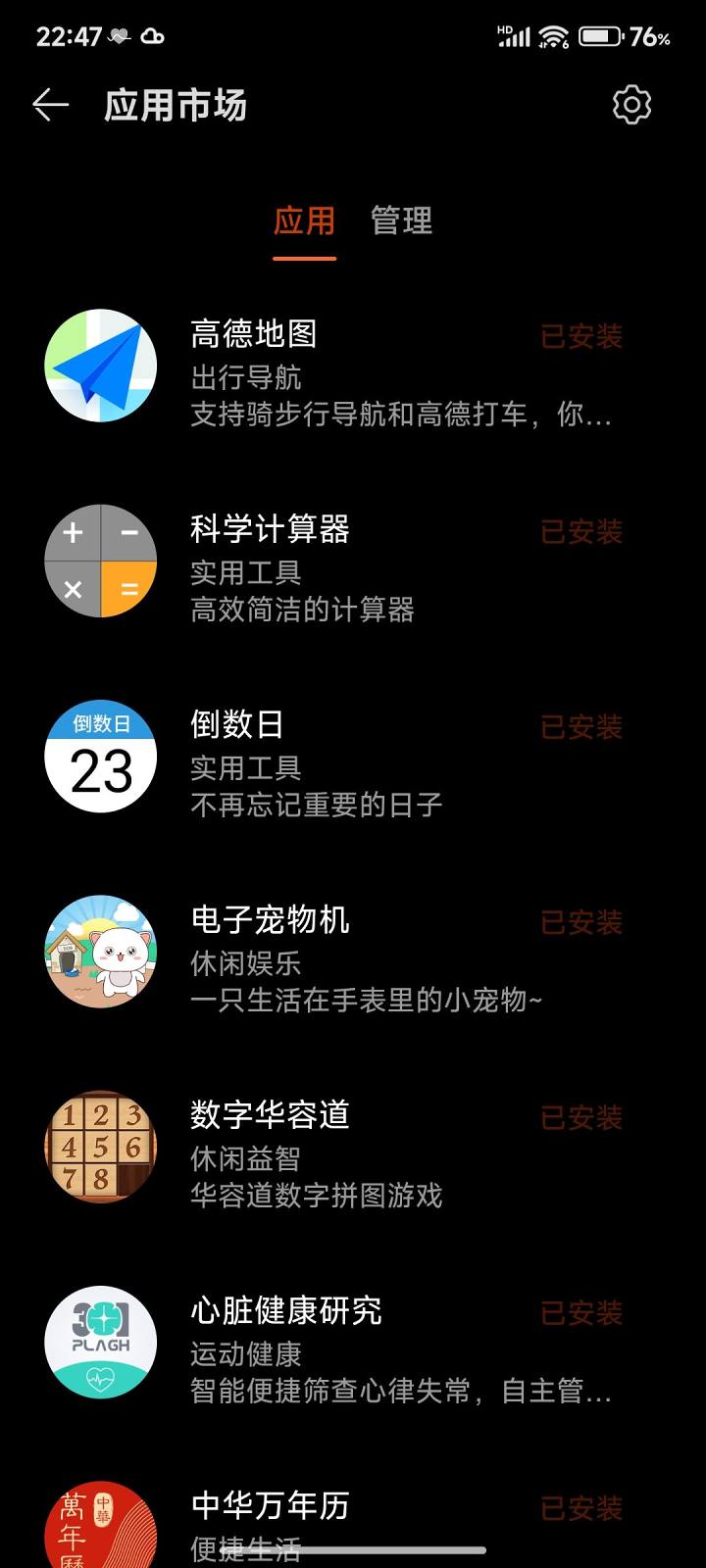Tap 已安装 next to 高德地图
This screenshot has height=1568, width=706.
point(580,335)
